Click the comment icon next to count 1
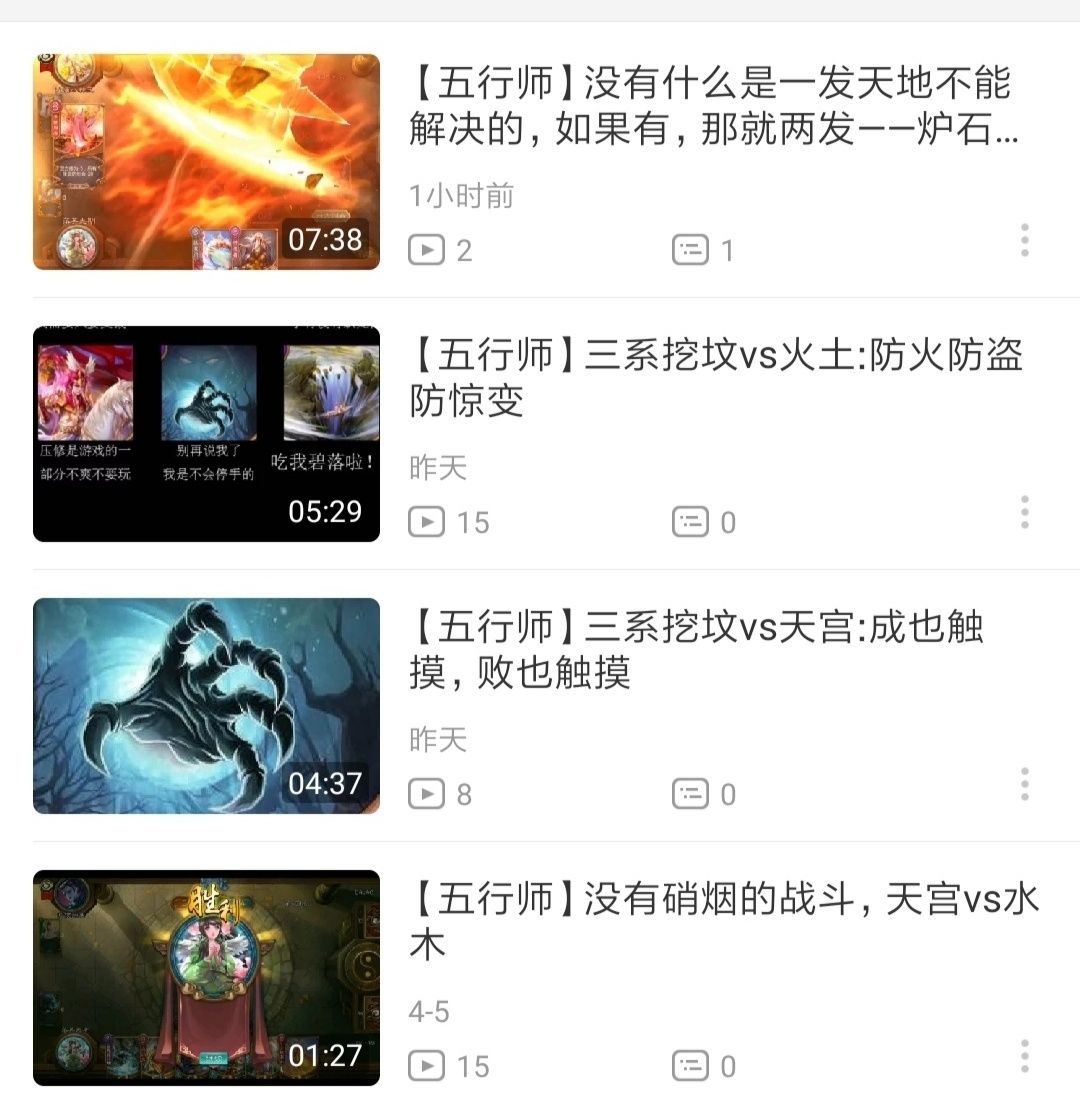Screen dimensions: 1080x1099 coord(688,249)
